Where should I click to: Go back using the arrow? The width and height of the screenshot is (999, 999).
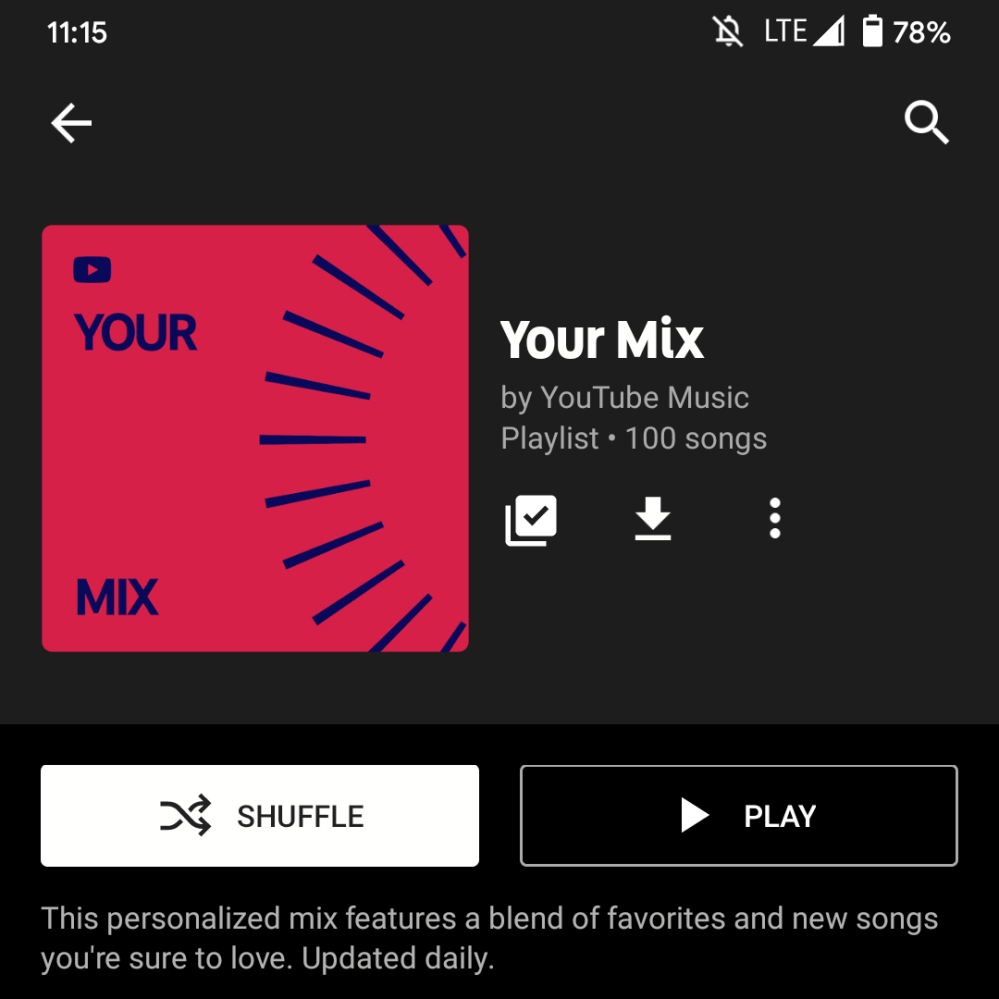pos(71,124)
